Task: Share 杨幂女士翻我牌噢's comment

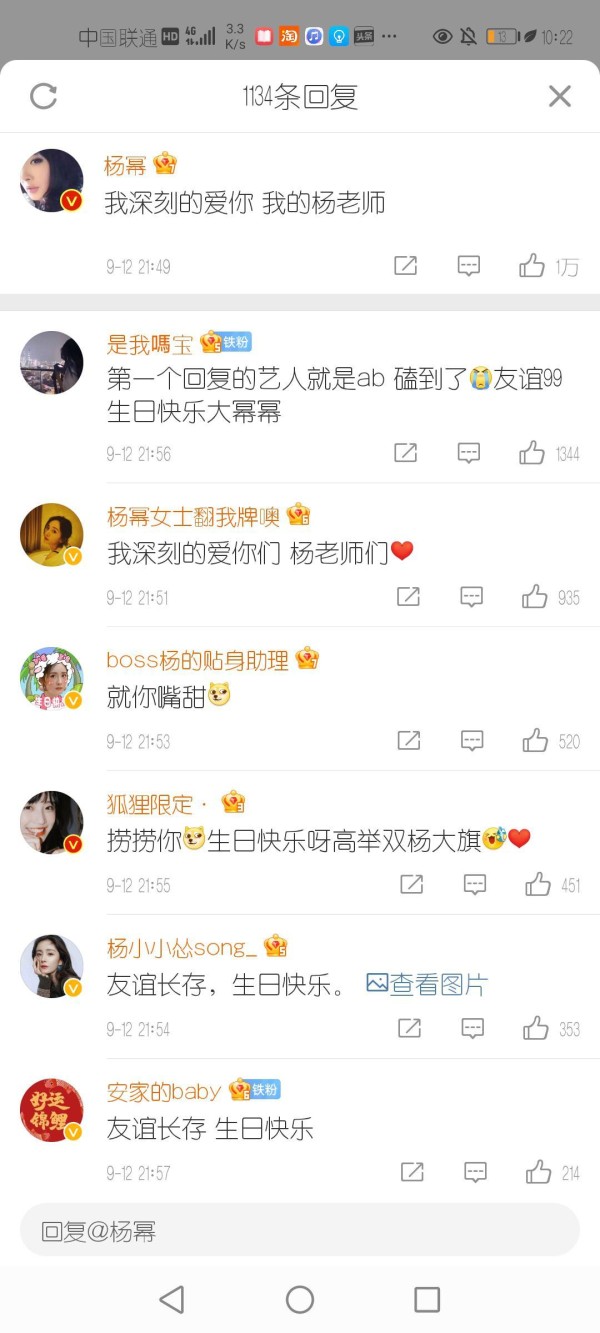Action: pyautogui.click(x=408, y=597)
